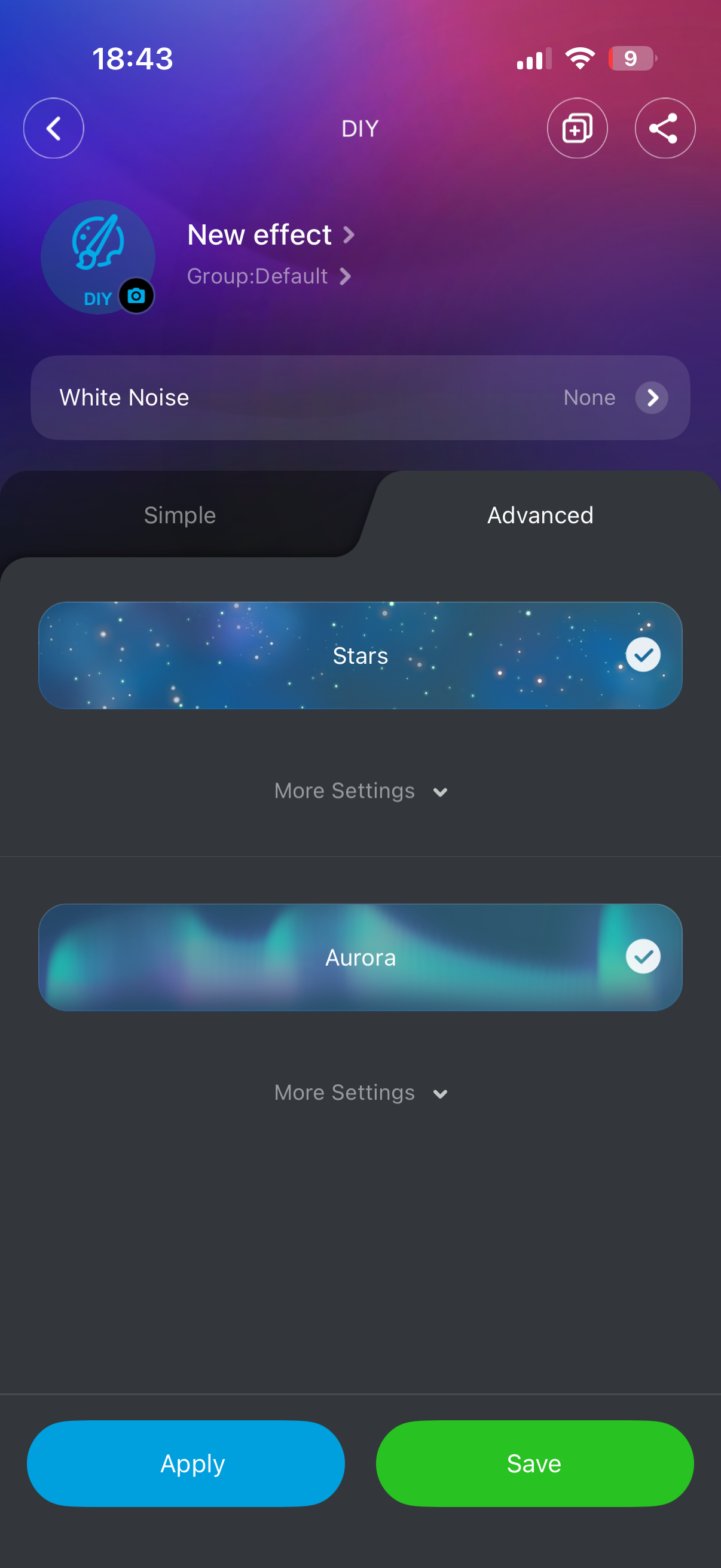The image size is (721, 1568).
Task: Tap the duplicate effect icon
Action: [576, 129]
